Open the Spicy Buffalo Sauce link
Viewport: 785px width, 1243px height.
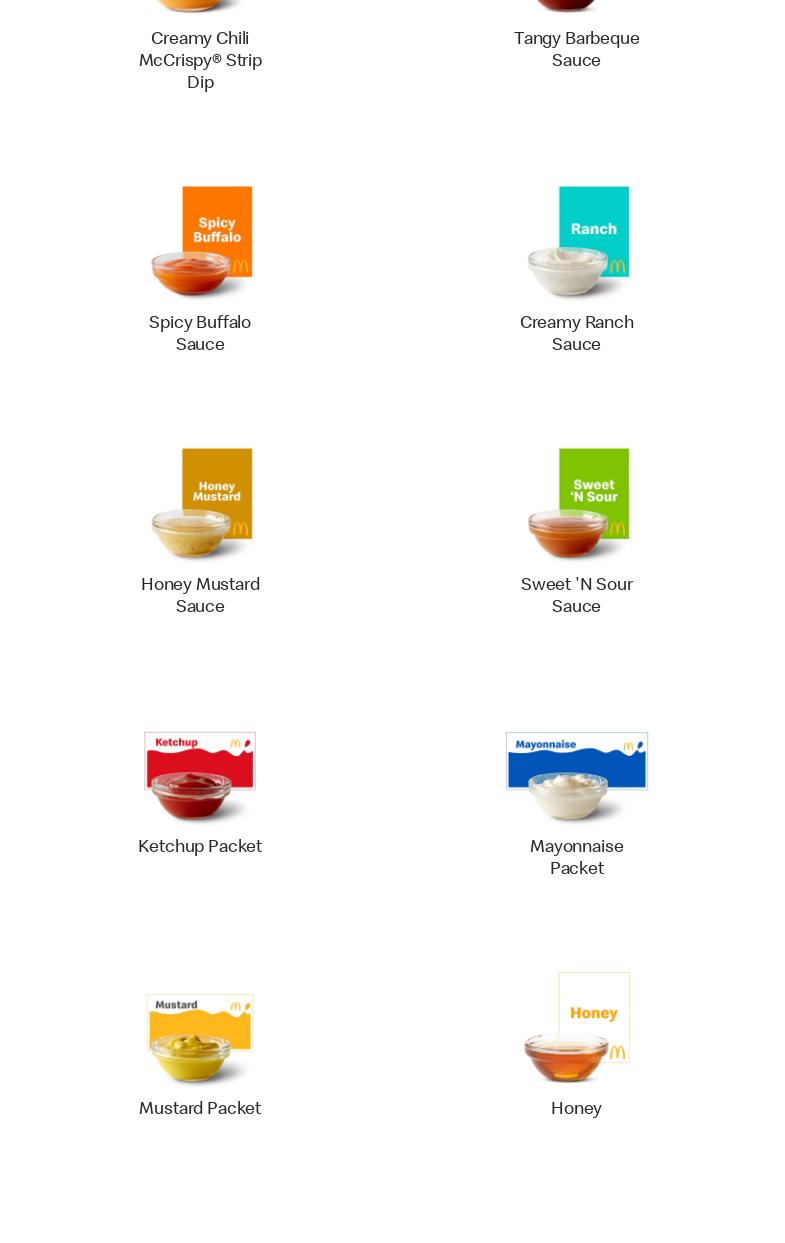coord(200,334)
